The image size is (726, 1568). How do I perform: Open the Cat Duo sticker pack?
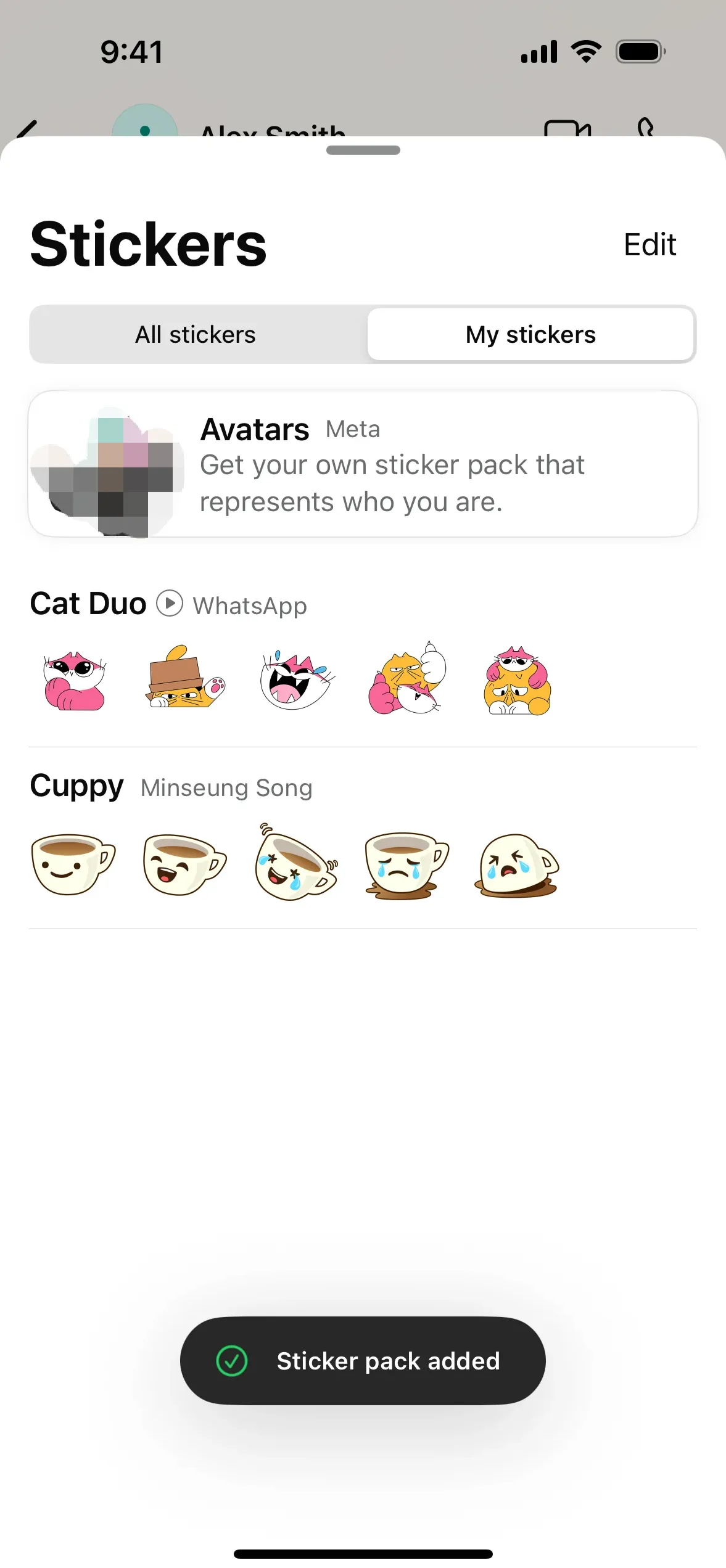tap(88, 604)
